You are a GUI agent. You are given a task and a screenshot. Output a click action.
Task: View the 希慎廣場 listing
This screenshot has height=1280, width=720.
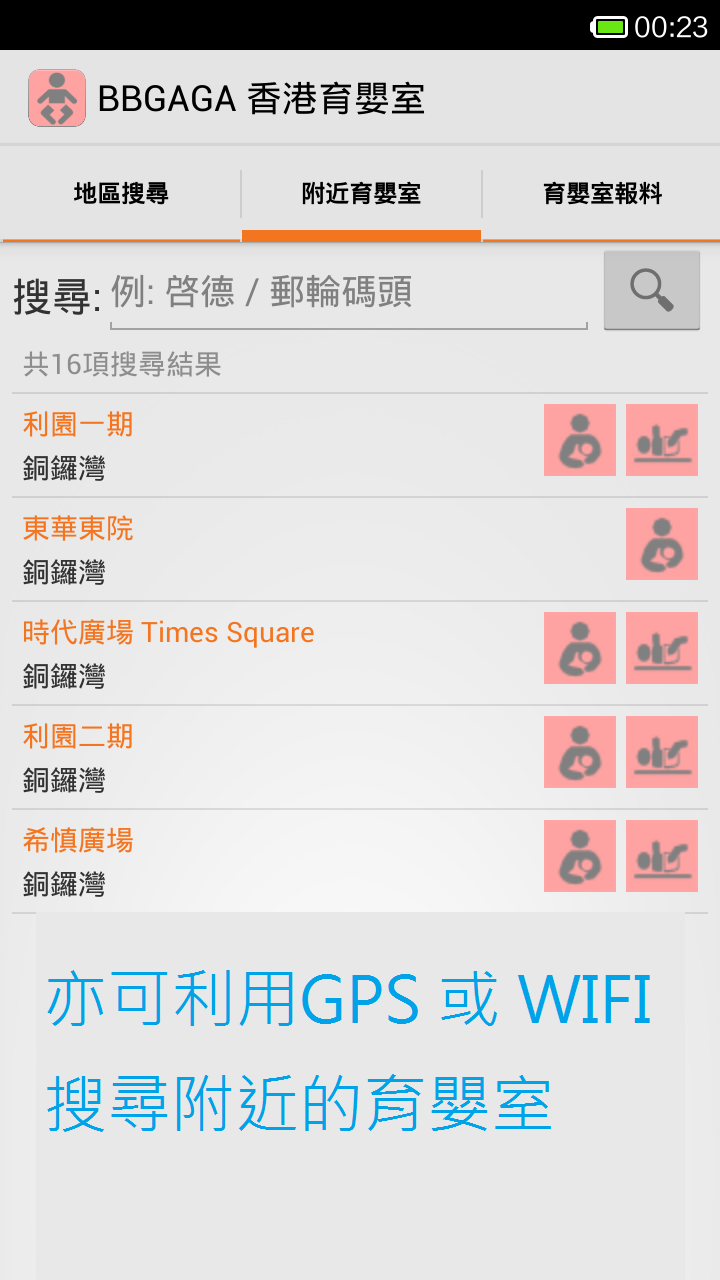pos(78,841)
